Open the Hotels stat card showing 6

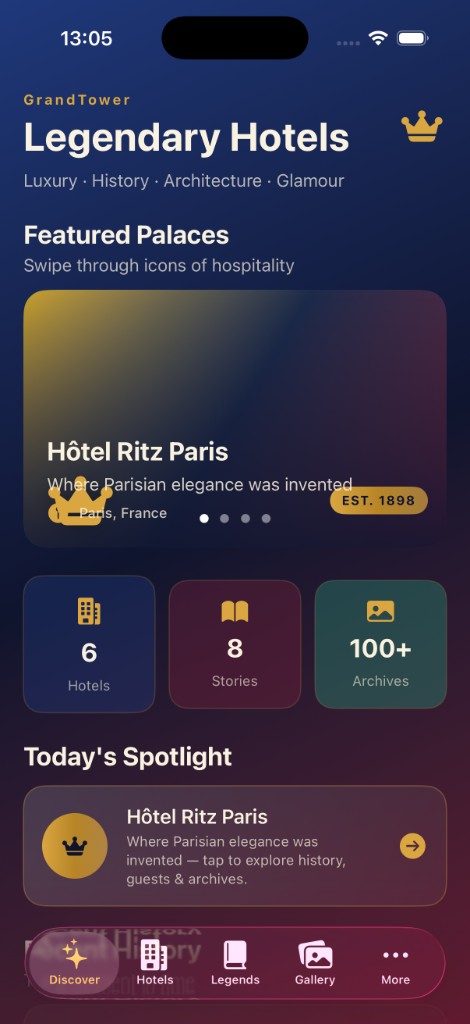coord(89,644)
